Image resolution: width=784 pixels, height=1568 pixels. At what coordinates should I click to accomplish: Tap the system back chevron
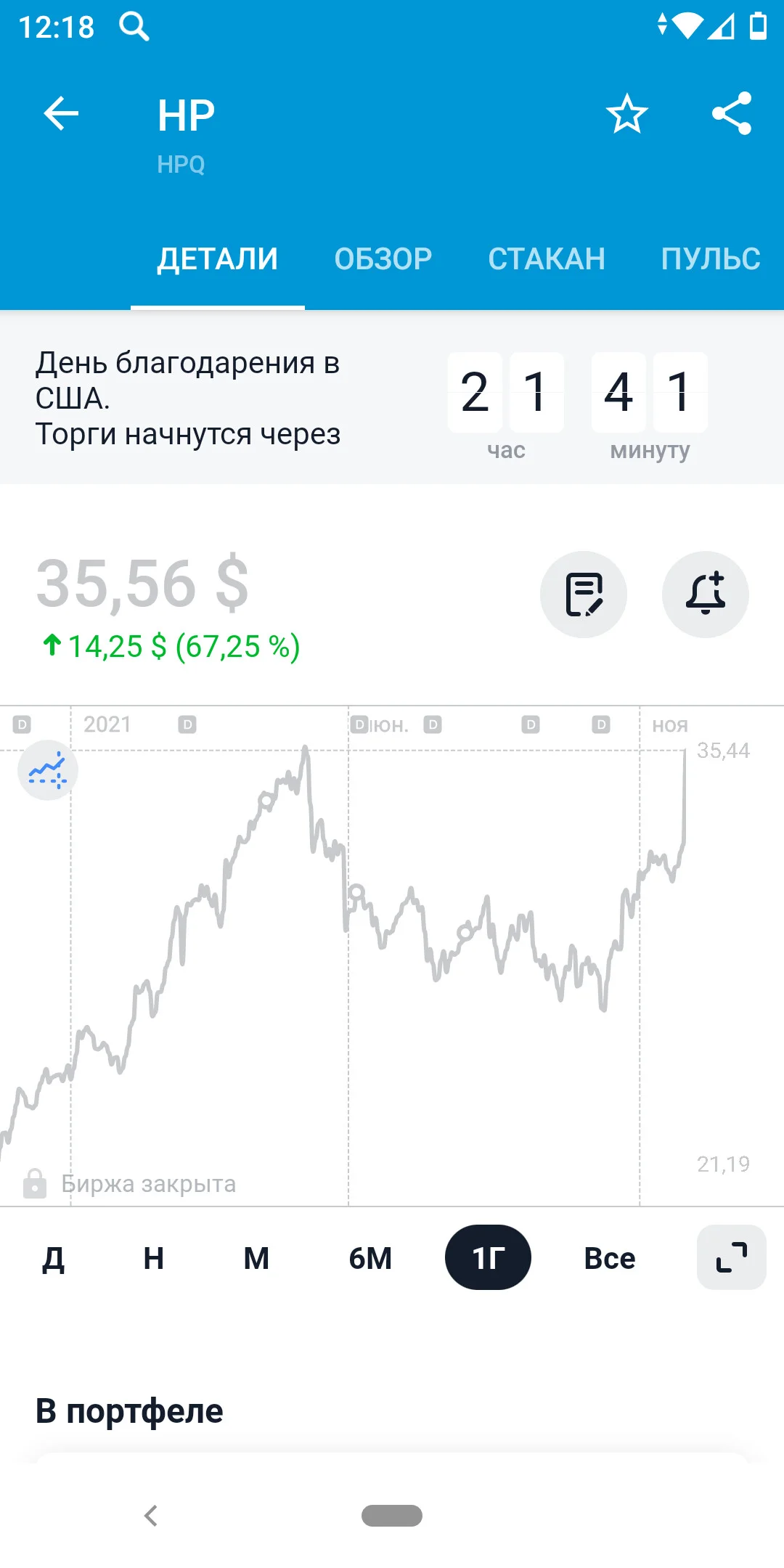click(x=151, y=1516)
